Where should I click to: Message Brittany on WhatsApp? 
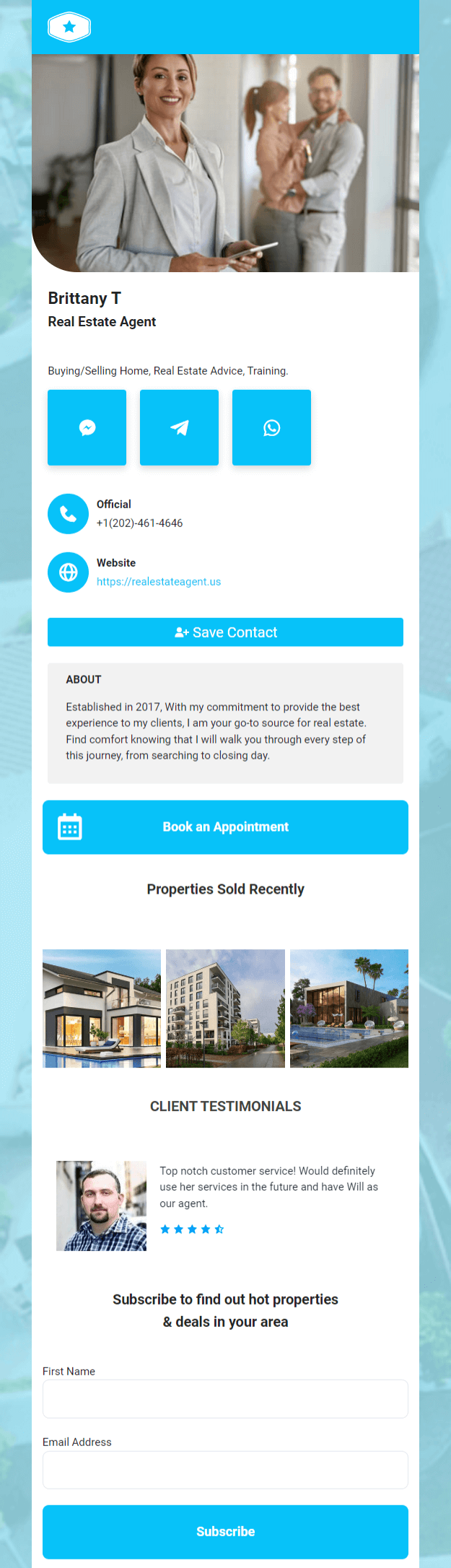point(271,427)
